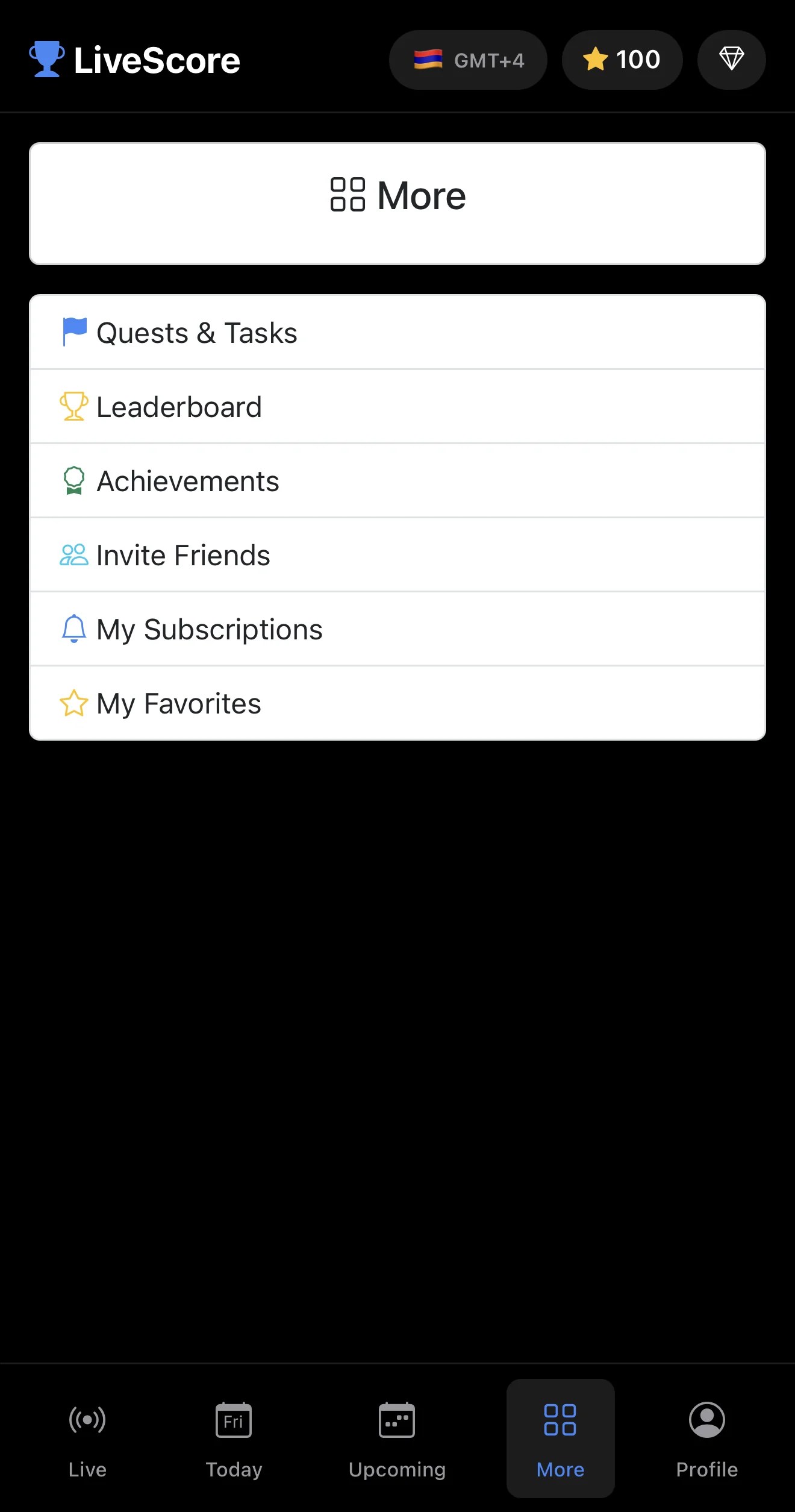
Task: Switch to the Today tab
Action: (234, 1438)
